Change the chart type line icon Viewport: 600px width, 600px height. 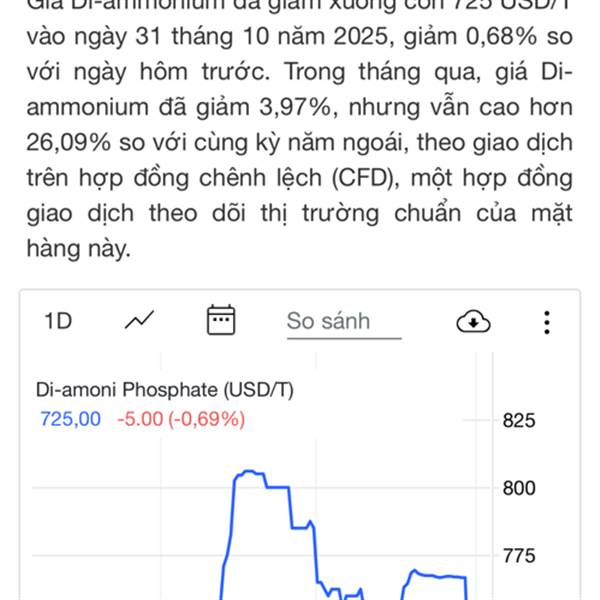(x=140, y=321)
